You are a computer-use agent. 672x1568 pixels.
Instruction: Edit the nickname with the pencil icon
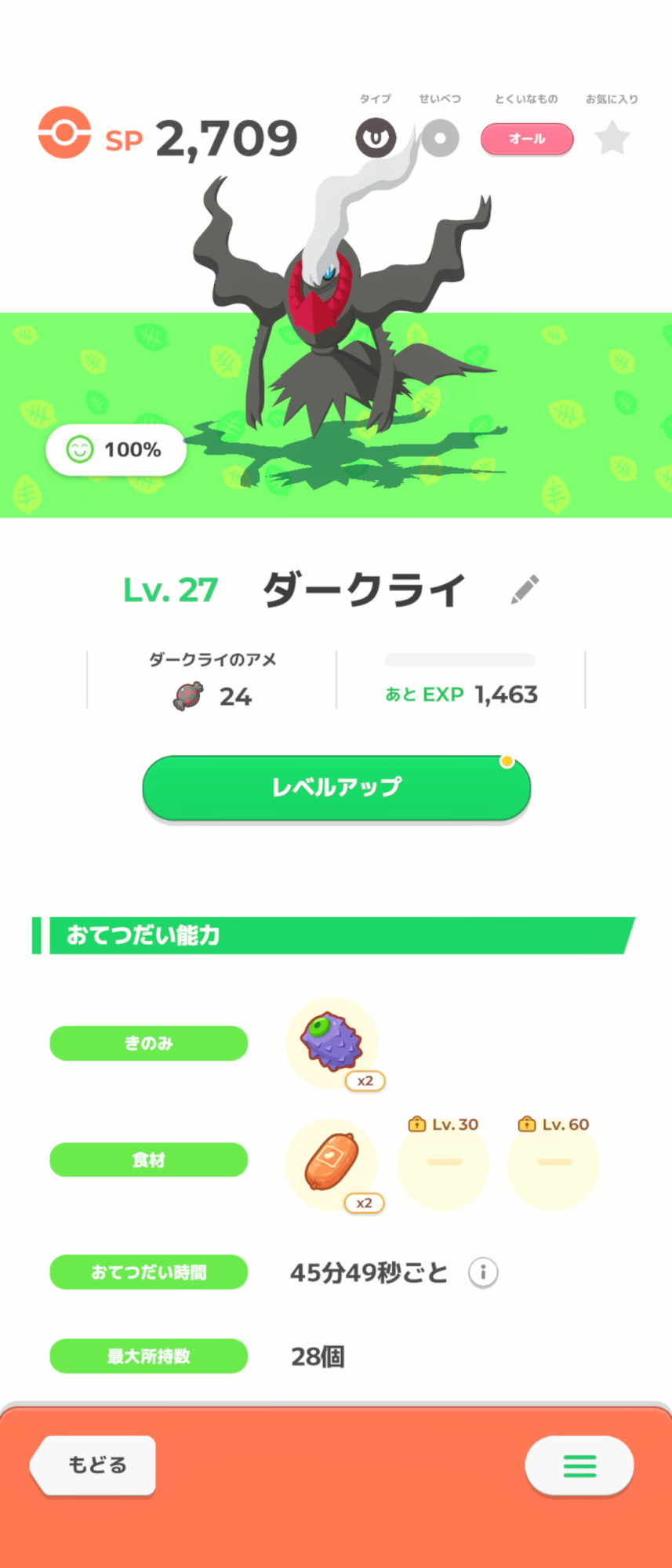click(525, 590)
